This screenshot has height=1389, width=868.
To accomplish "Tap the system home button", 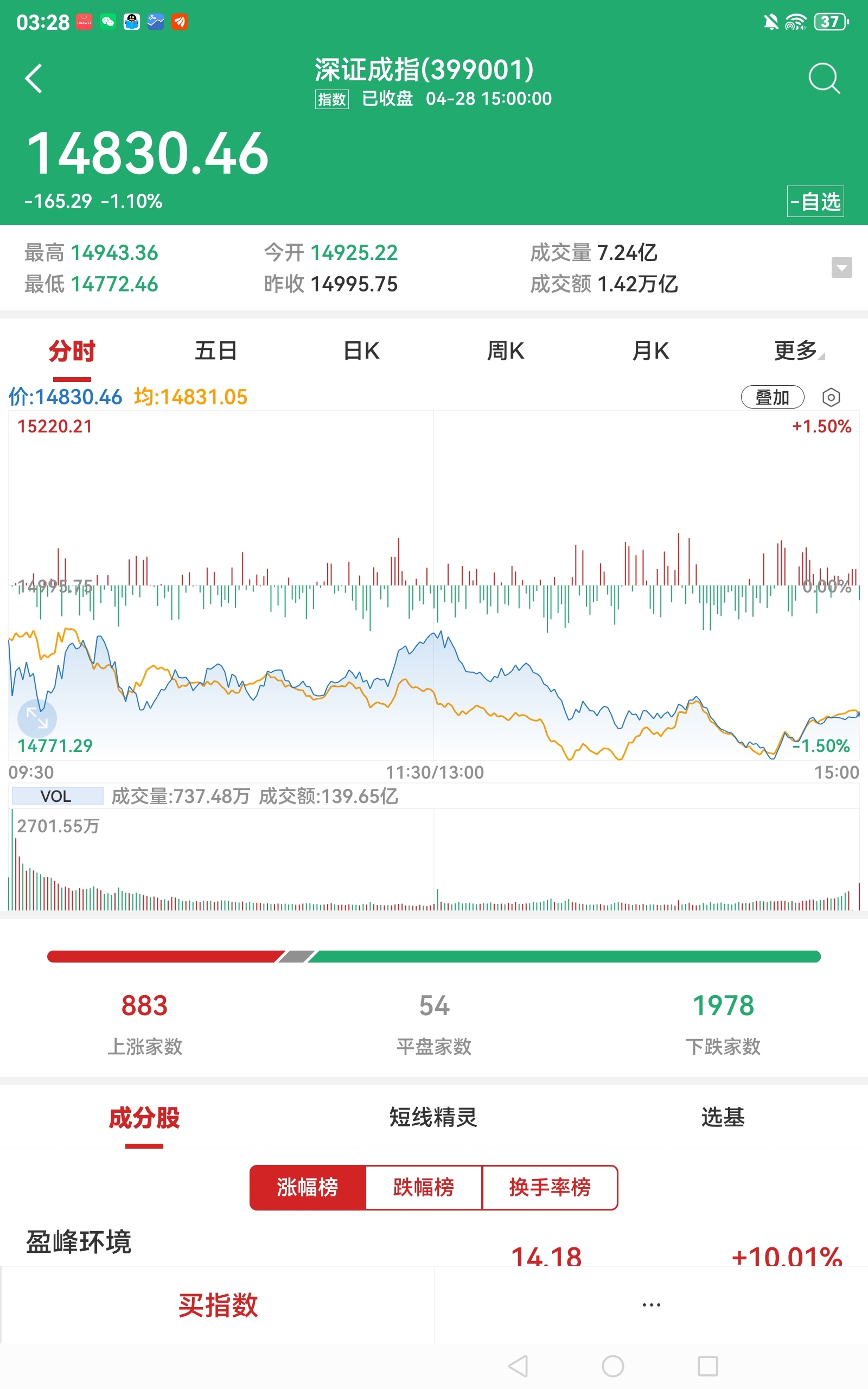I will 612,1366.
